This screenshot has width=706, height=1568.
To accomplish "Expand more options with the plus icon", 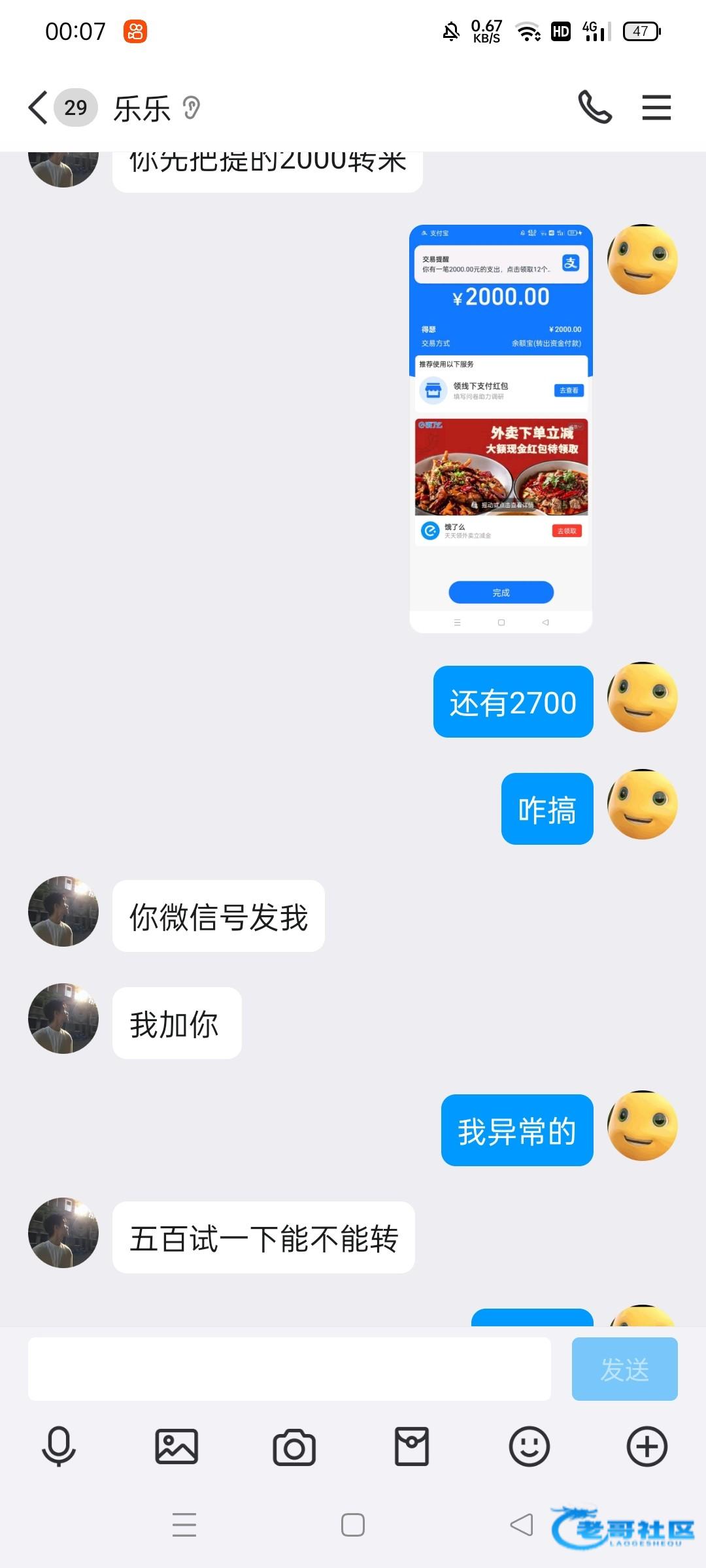I will point(647,1446).
